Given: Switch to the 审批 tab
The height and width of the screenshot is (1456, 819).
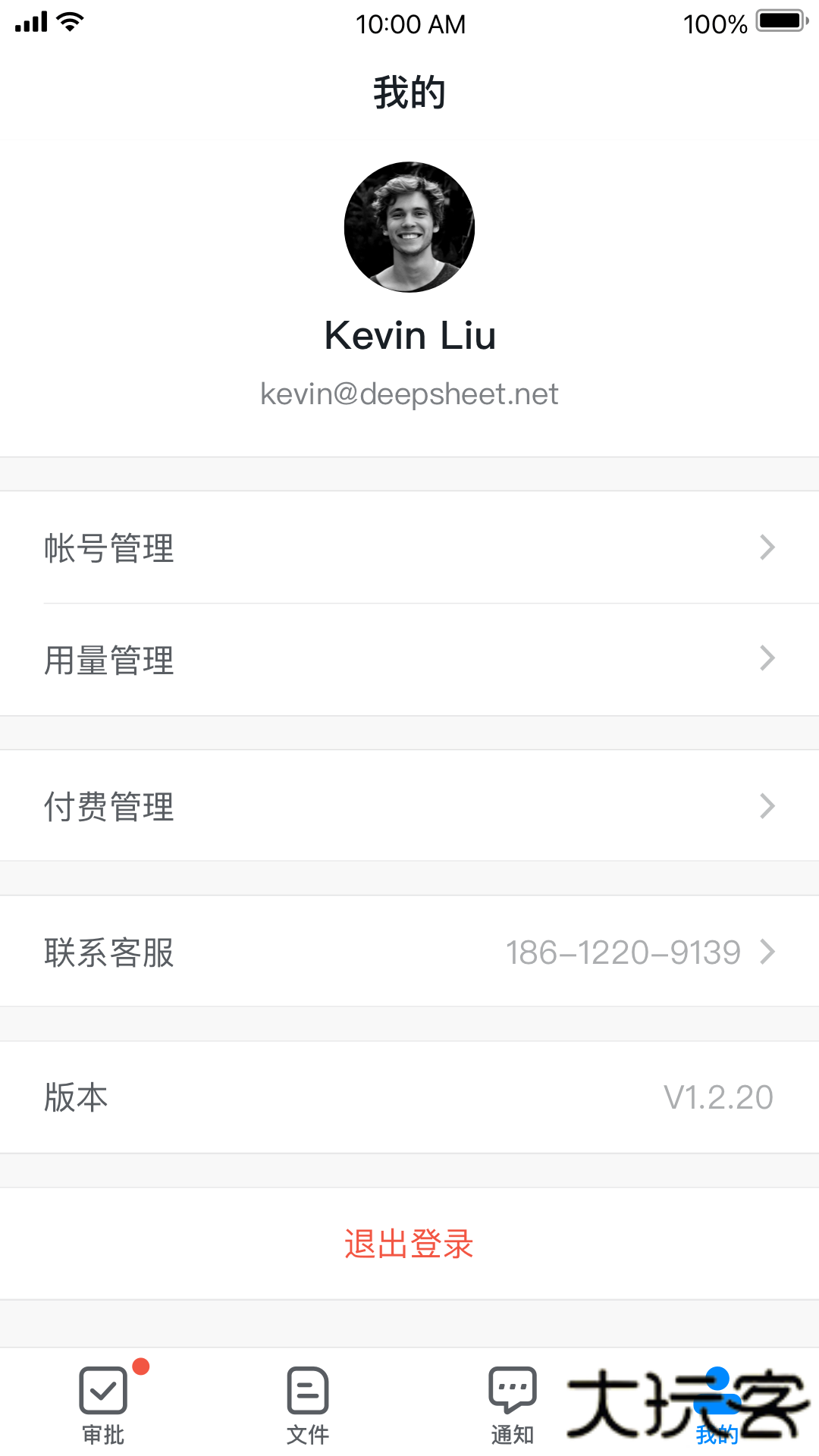Looking at the screenshot, I should pyautogui.click(x=103, y=1403).
